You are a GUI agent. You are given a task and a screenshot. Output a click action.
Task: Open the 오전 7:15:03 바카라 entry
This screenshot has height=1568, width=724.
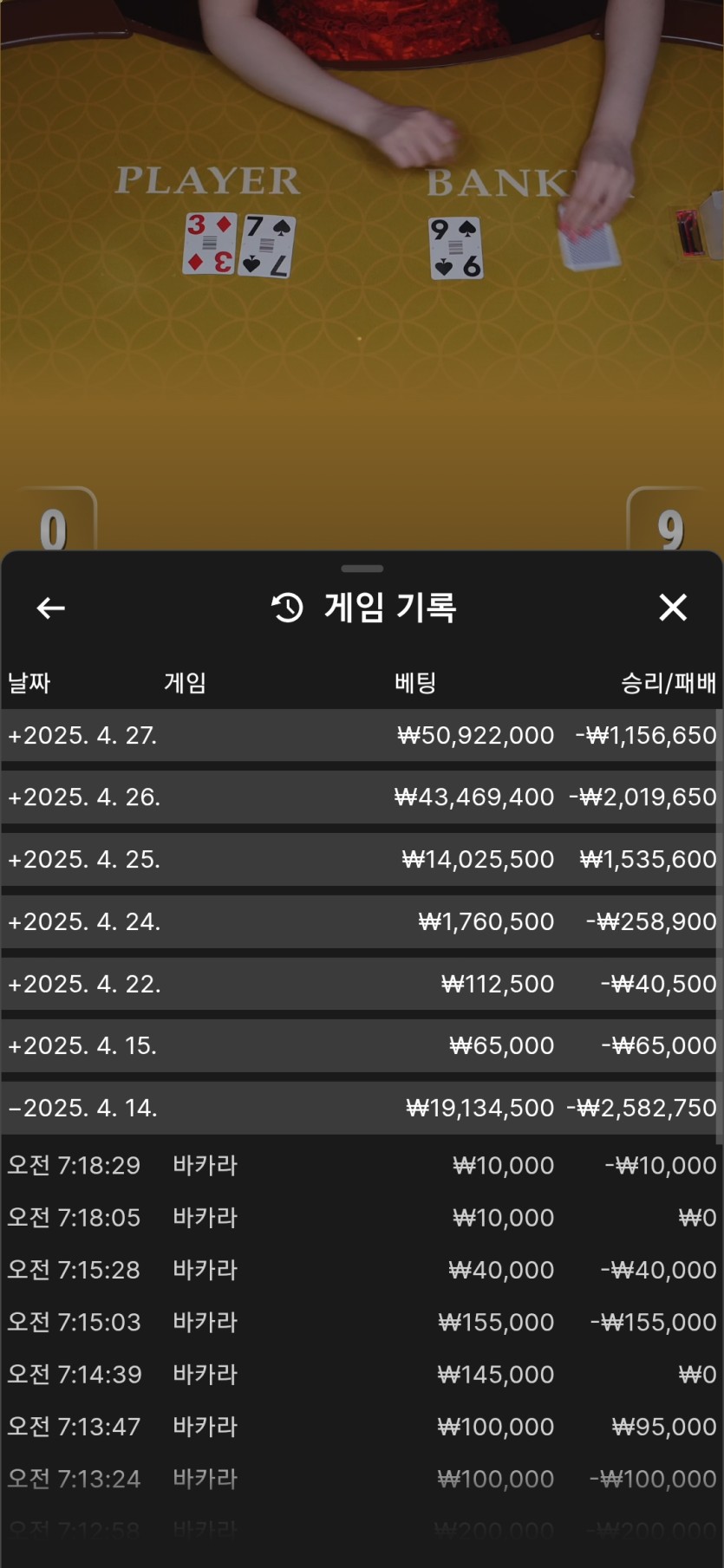(362, 1322)
